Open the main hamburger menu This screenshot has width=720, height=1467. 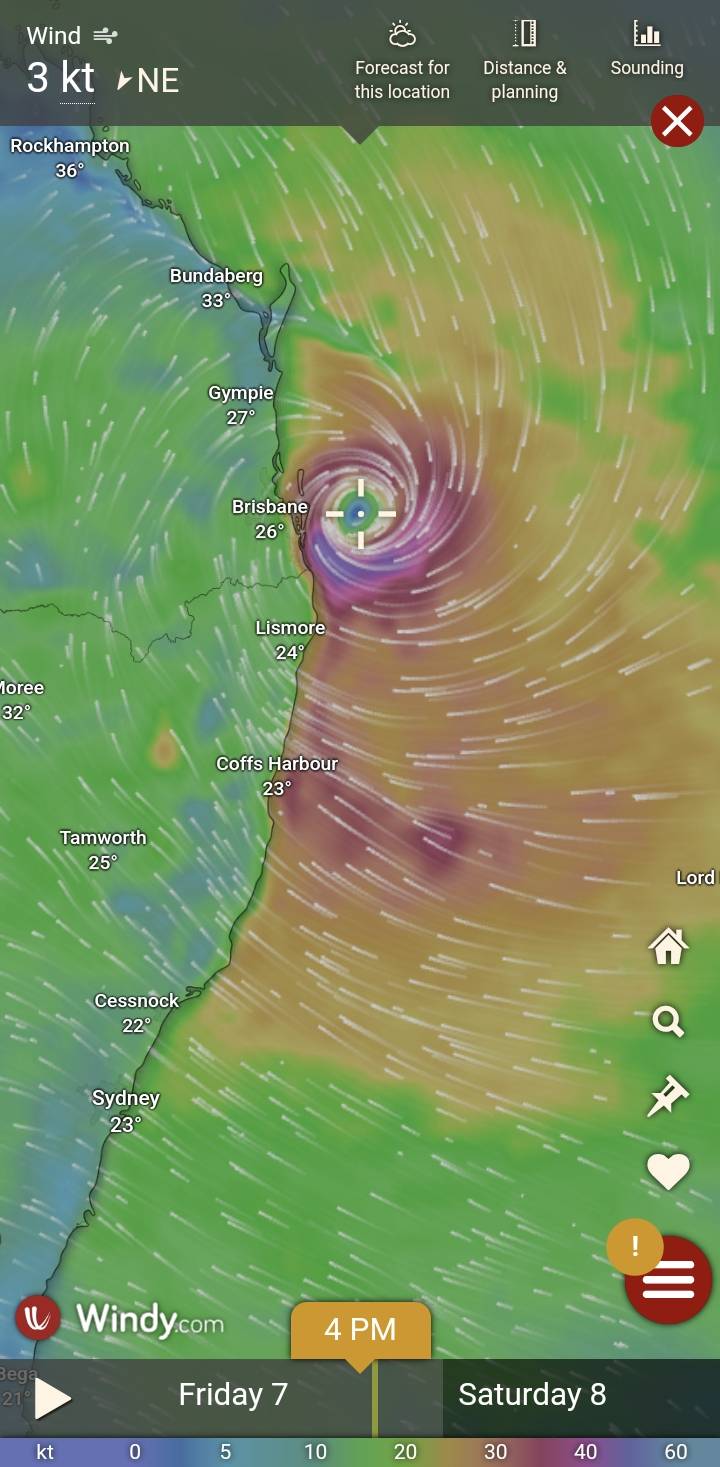point(668,1281)
